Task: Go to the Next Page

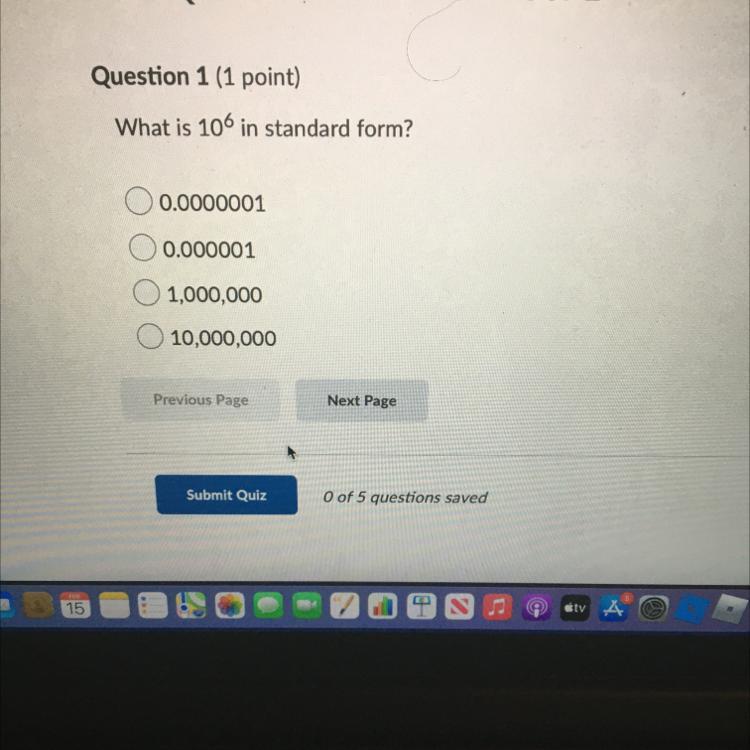Action: (x=362, y=400)
